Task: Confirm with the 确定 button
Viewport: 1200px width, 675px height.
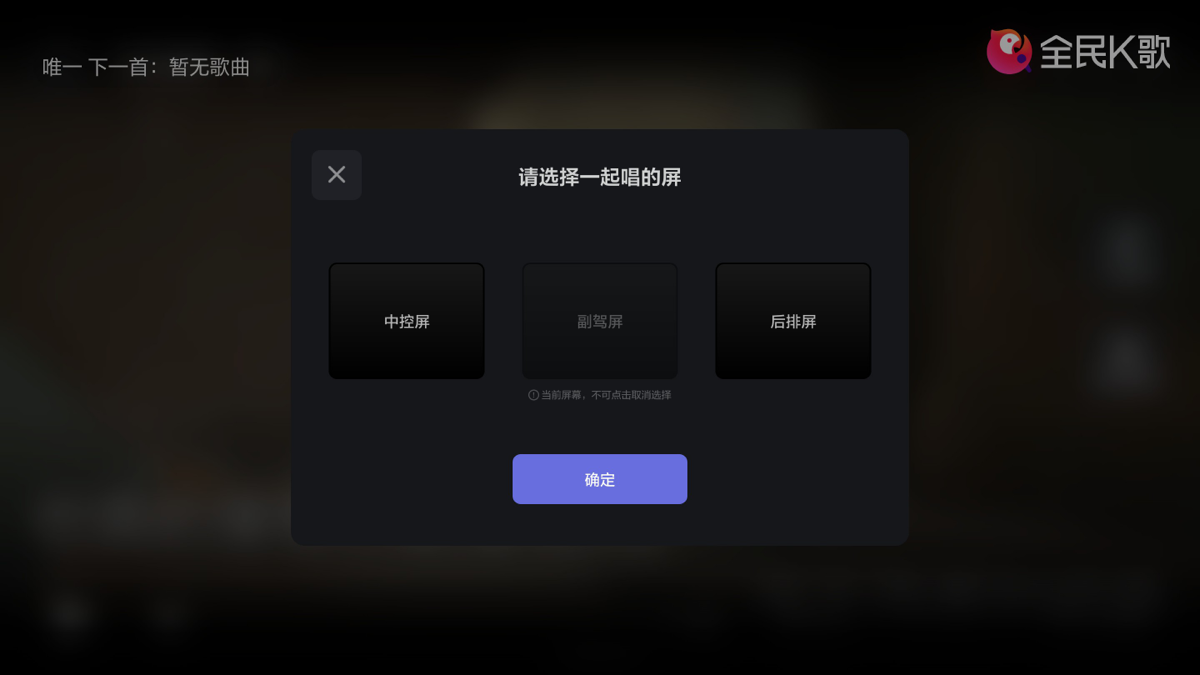Action: click(x=600, y=479)
